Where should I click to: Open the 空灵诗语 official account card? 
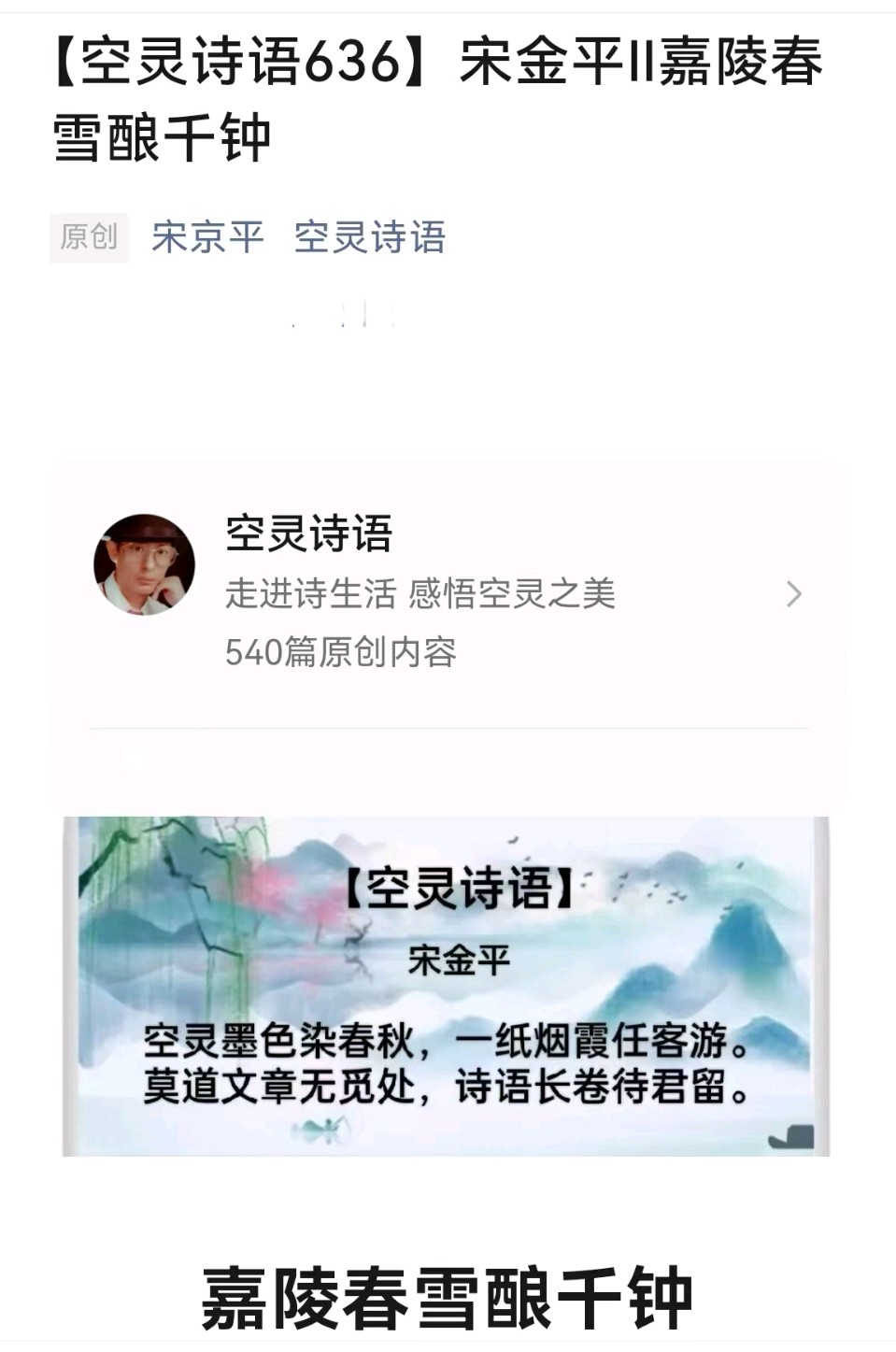pyautogui.click(x=448, y=592)
